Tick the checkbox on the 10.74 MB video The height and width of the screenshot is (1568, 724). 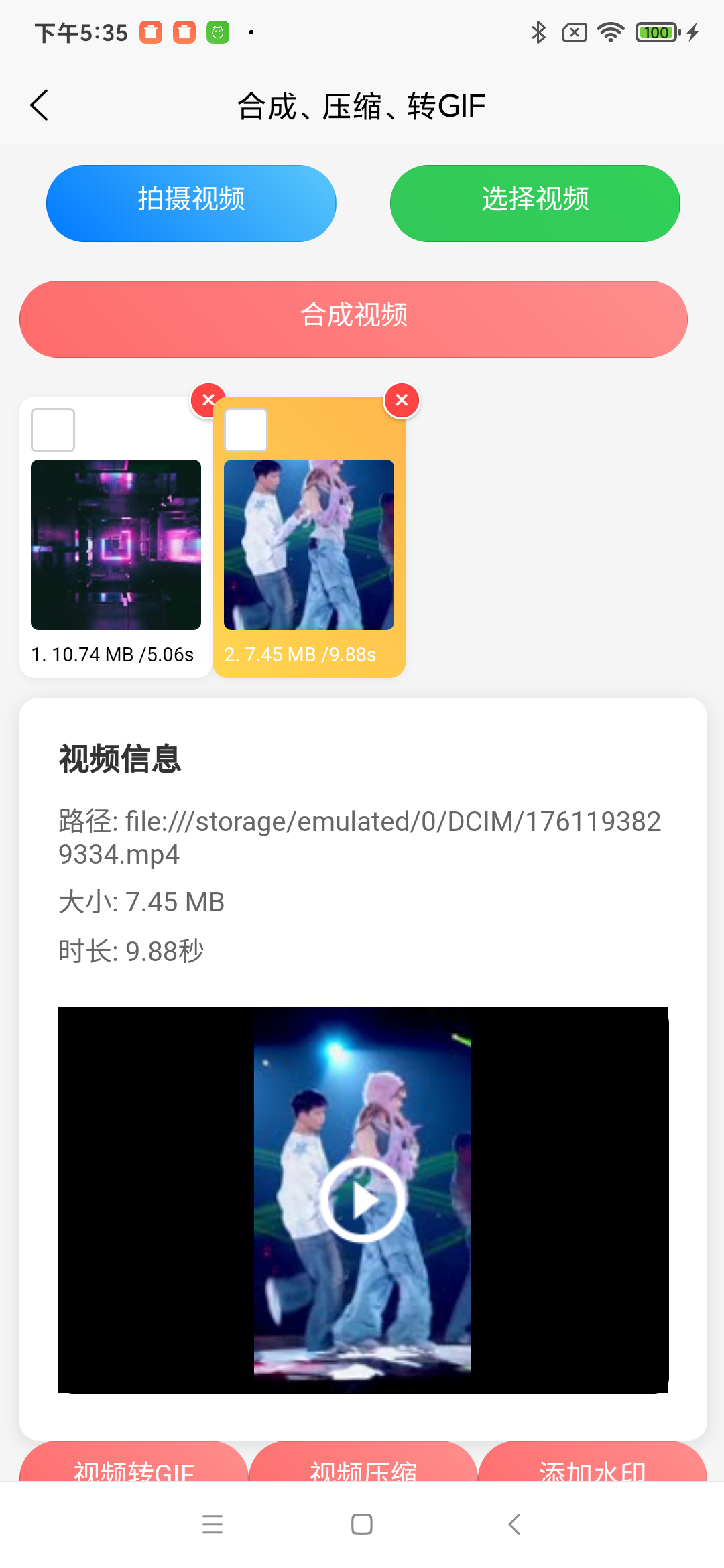53,430
